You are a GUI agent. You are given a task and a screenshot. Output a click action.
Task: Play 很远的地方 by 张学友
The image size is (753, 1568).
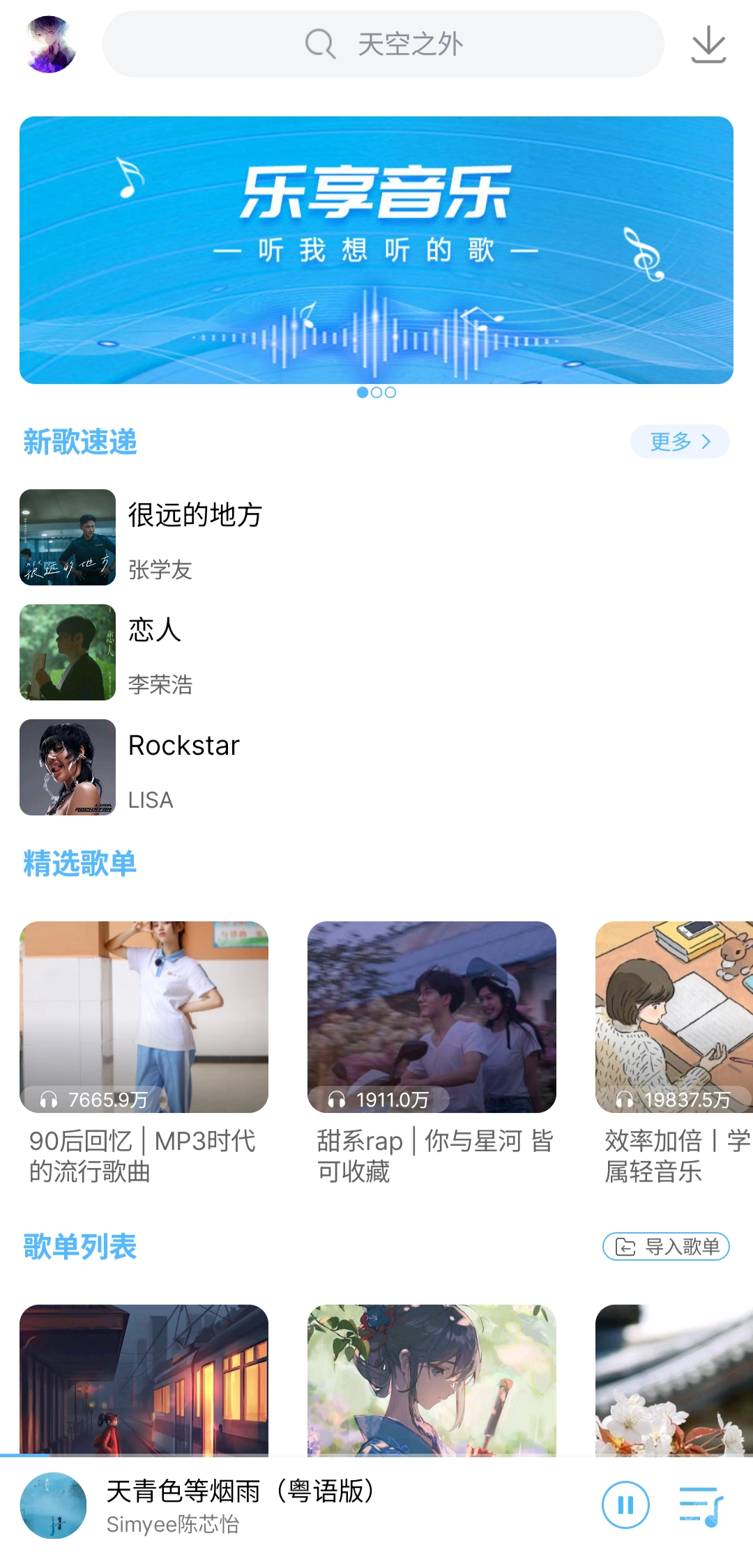coord(195,537)
